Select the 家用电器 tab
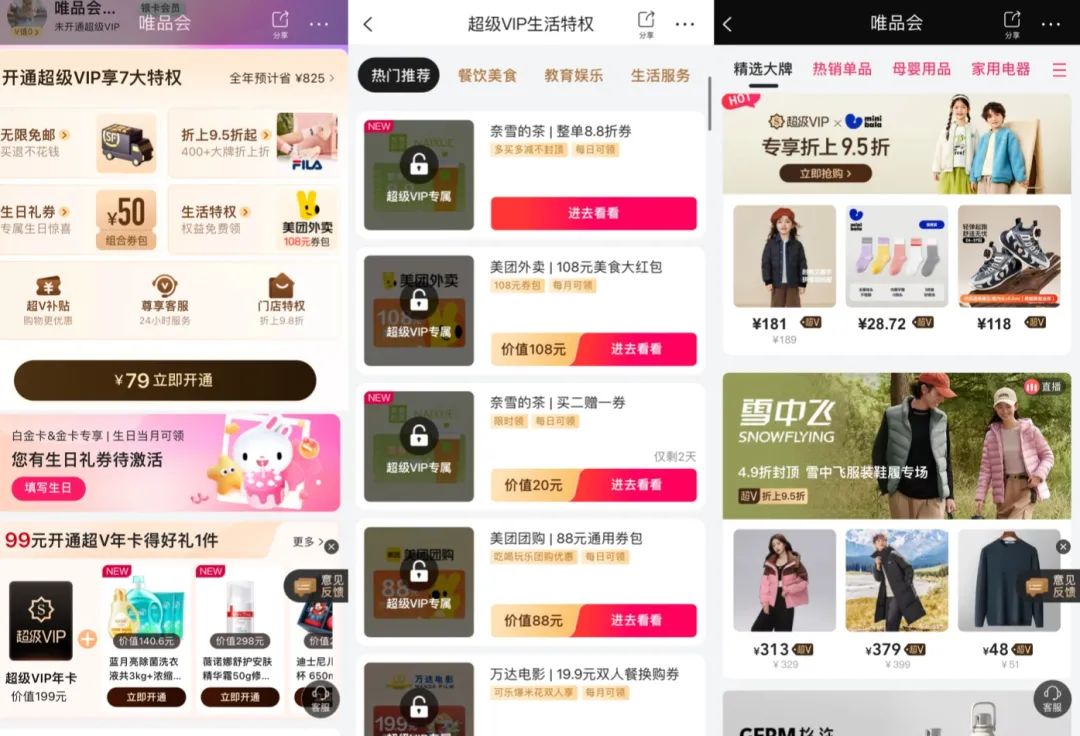Screen dimensions: 1080x736 pyautogui.click(x=1000, y=69)
